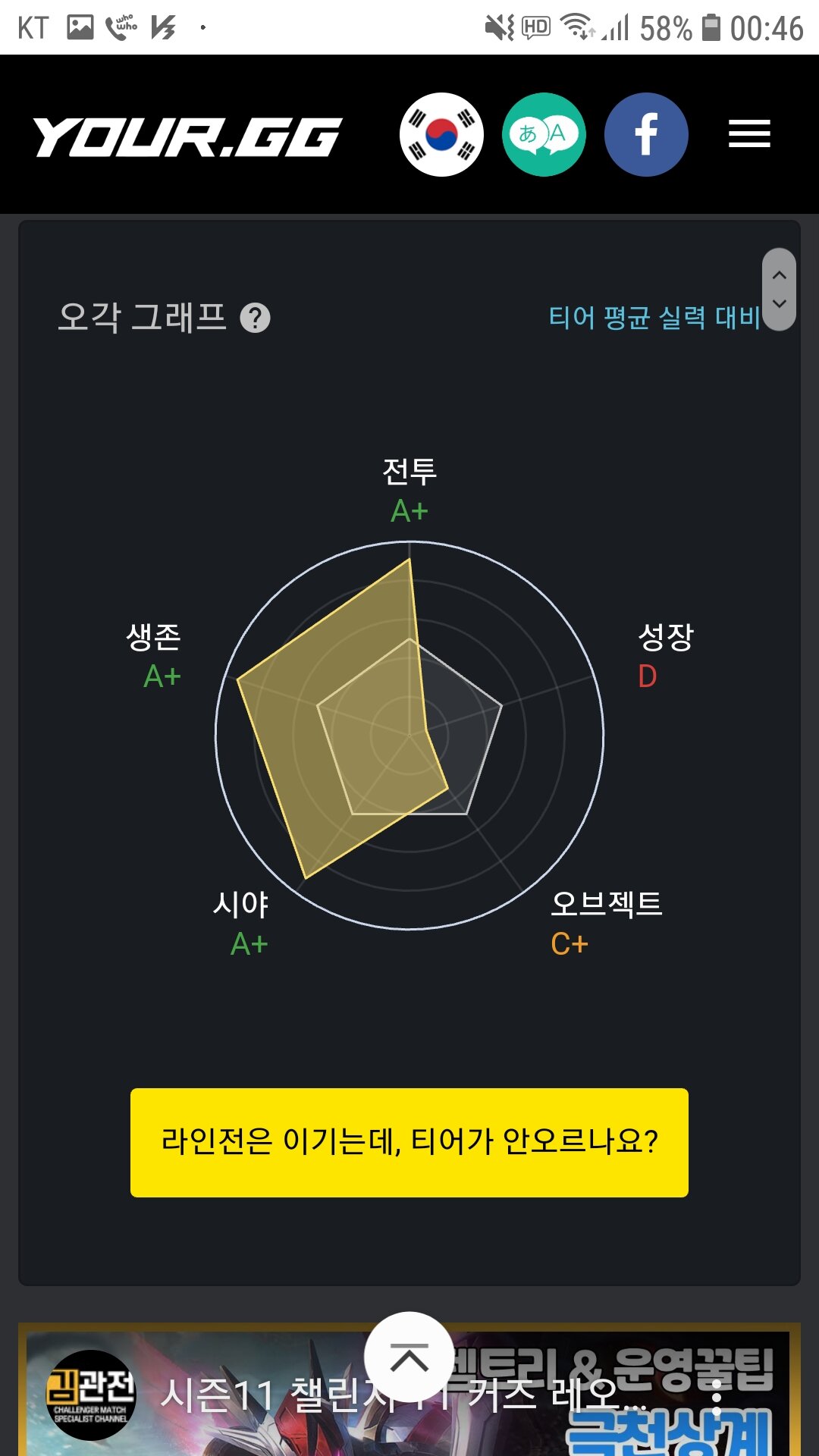Open the YOUR.GG home logo
Image resolution: width=819 pixels, height=1456 pixels.
[x=187, y=136]
